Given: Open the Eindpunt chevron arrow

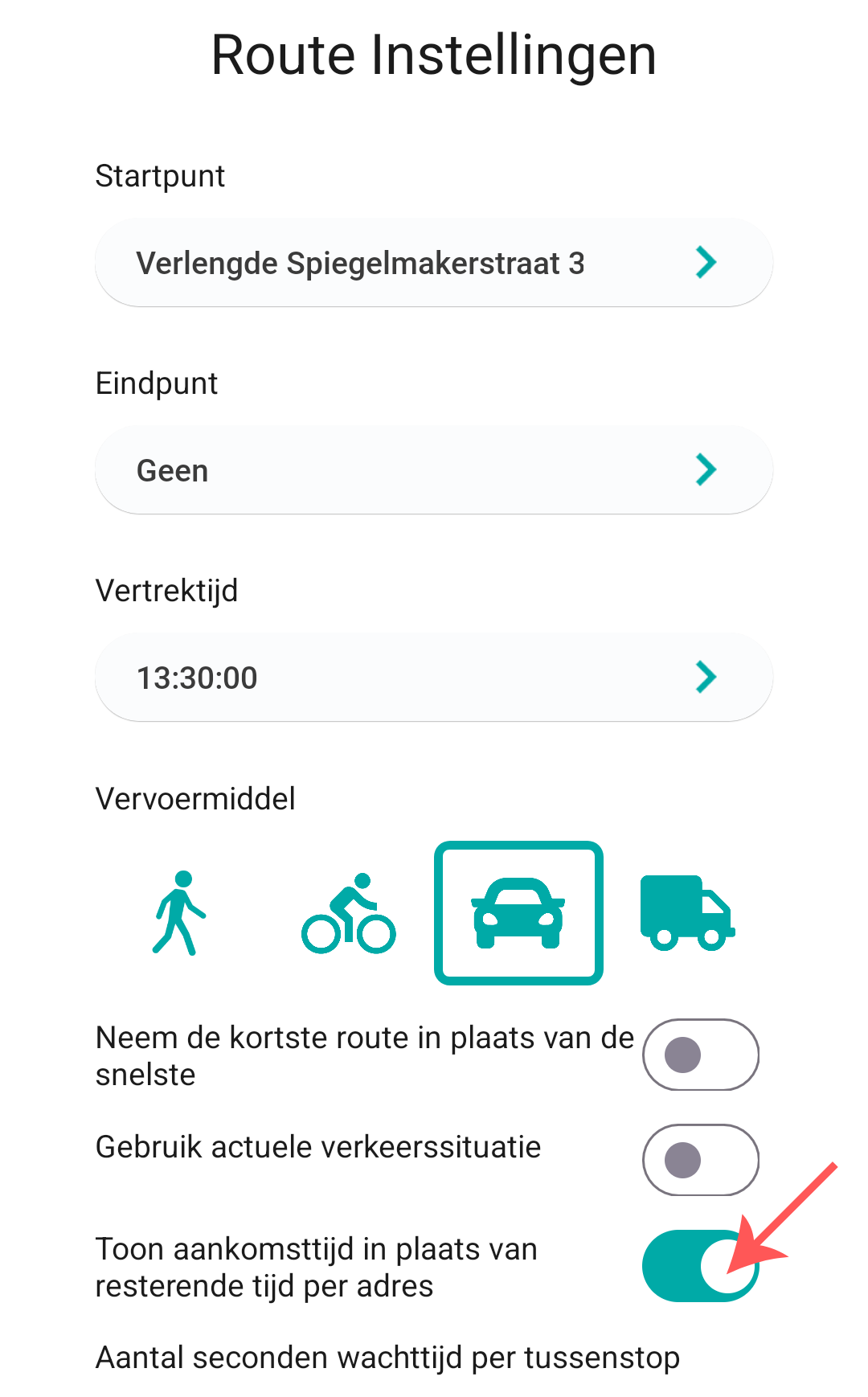Looking at the screenshot, I should pyautogui.click(x=706, y=469).
